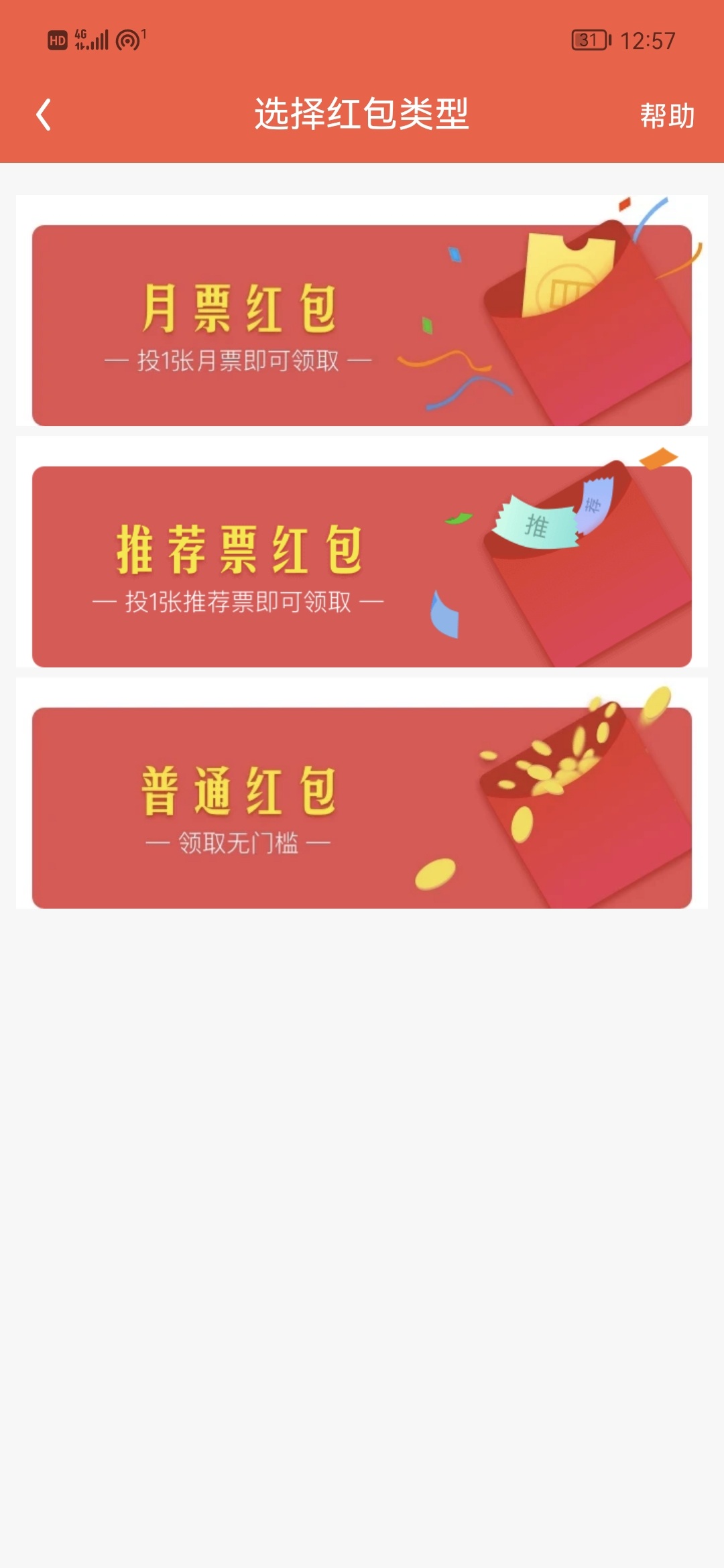Go back from 选择红包类型 page
This screenshot has width=724, height=1568.
pos(44,115)
